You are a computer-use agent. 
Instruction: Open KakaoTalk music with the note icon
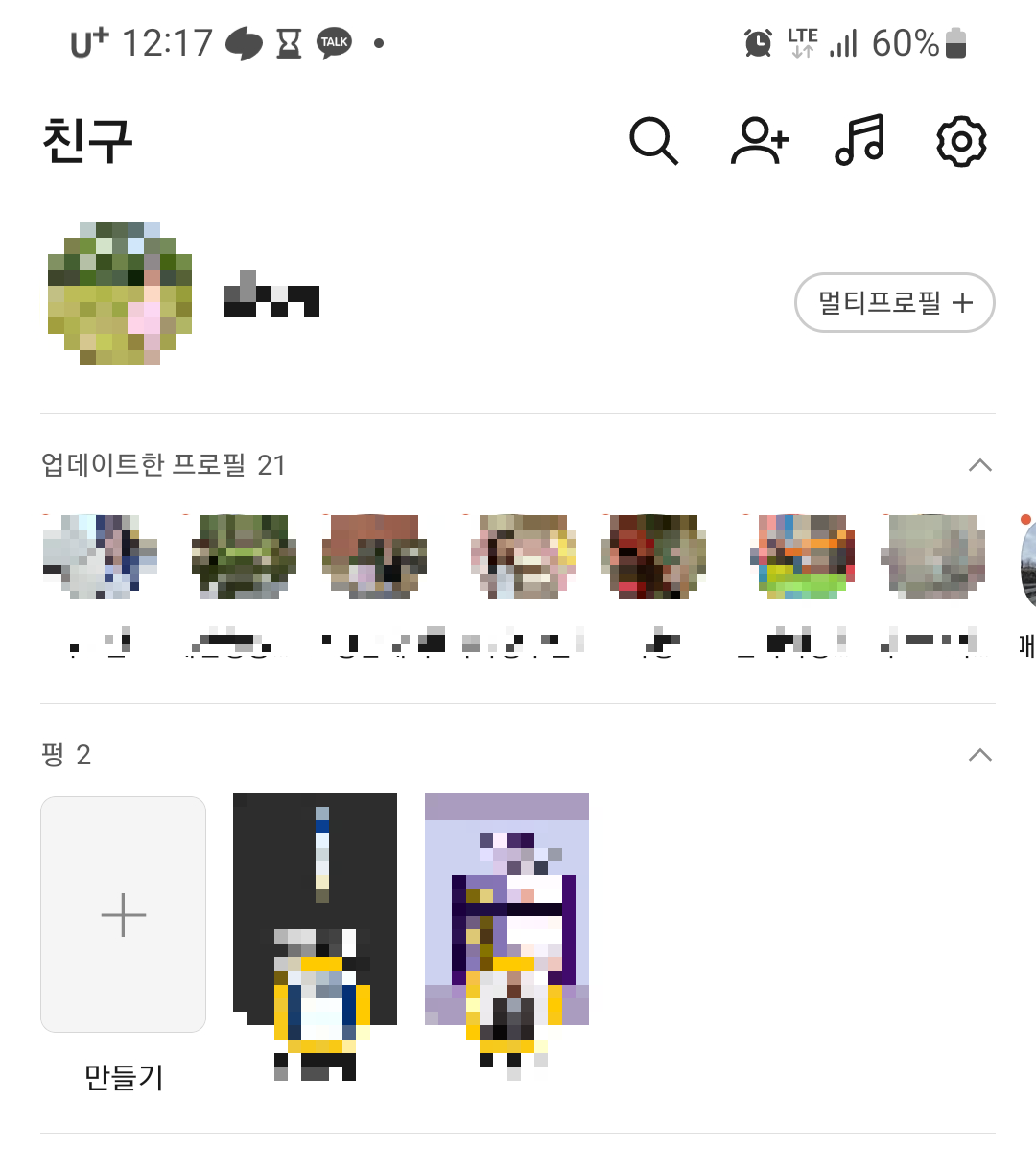pyautogui.click(x=859, y=141)
